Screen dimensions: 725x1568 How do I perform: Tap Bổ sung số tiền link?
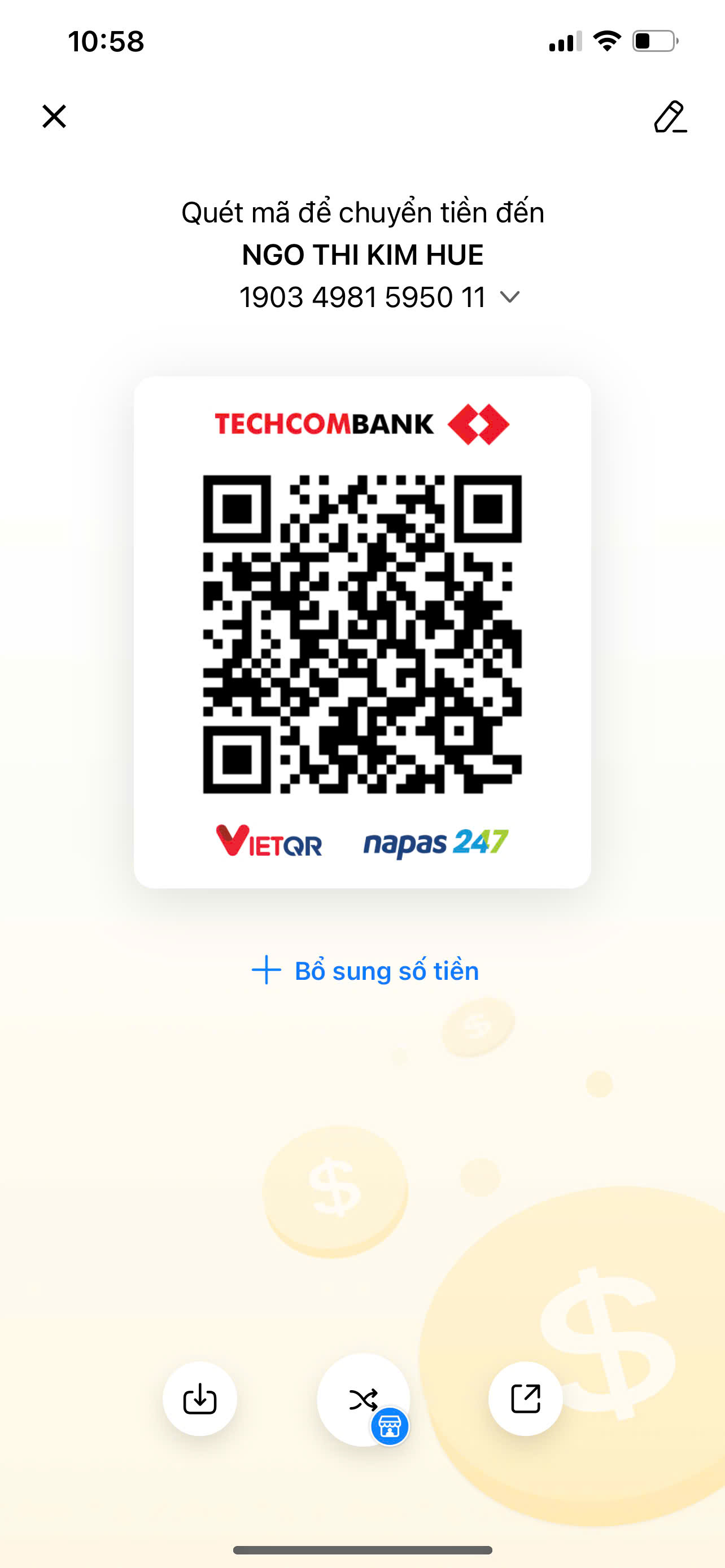tap(365, 971)
